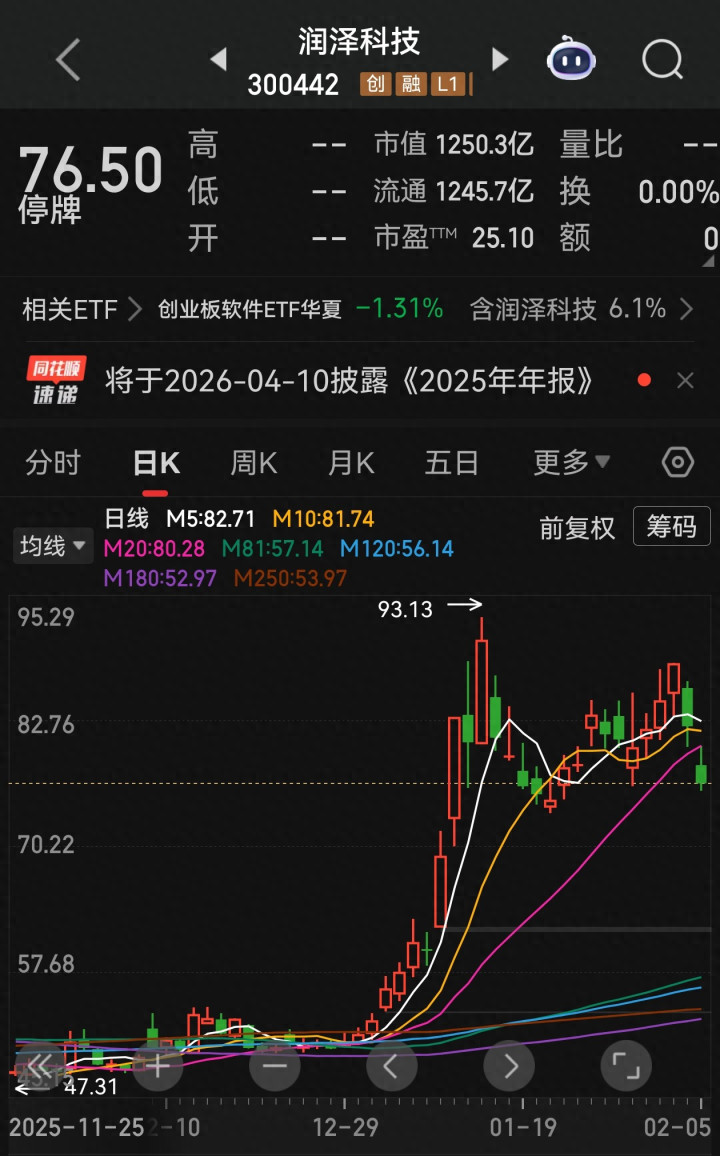Show the 月K chart
Image resolution: width=720 pixels, height=1156 pixels.
pyautogui.click(x=350, y=463)
